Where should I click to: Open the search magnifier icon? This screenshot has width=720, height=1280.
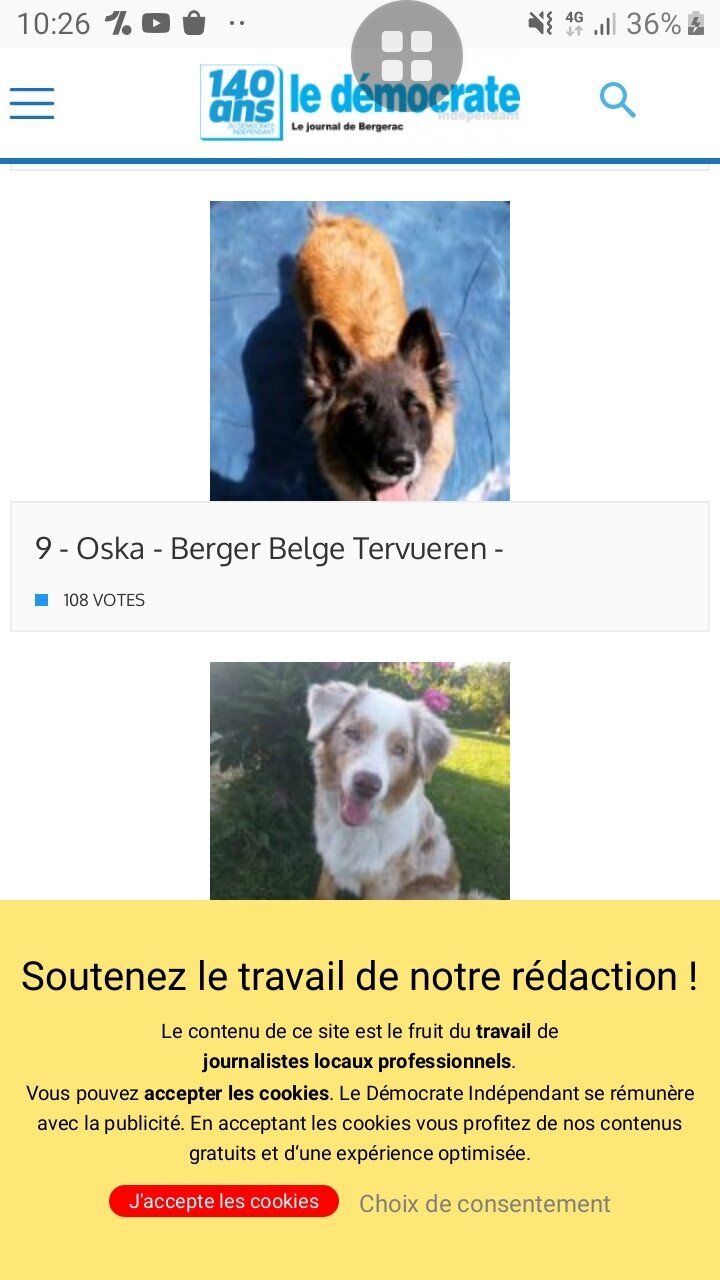point(617,100)
